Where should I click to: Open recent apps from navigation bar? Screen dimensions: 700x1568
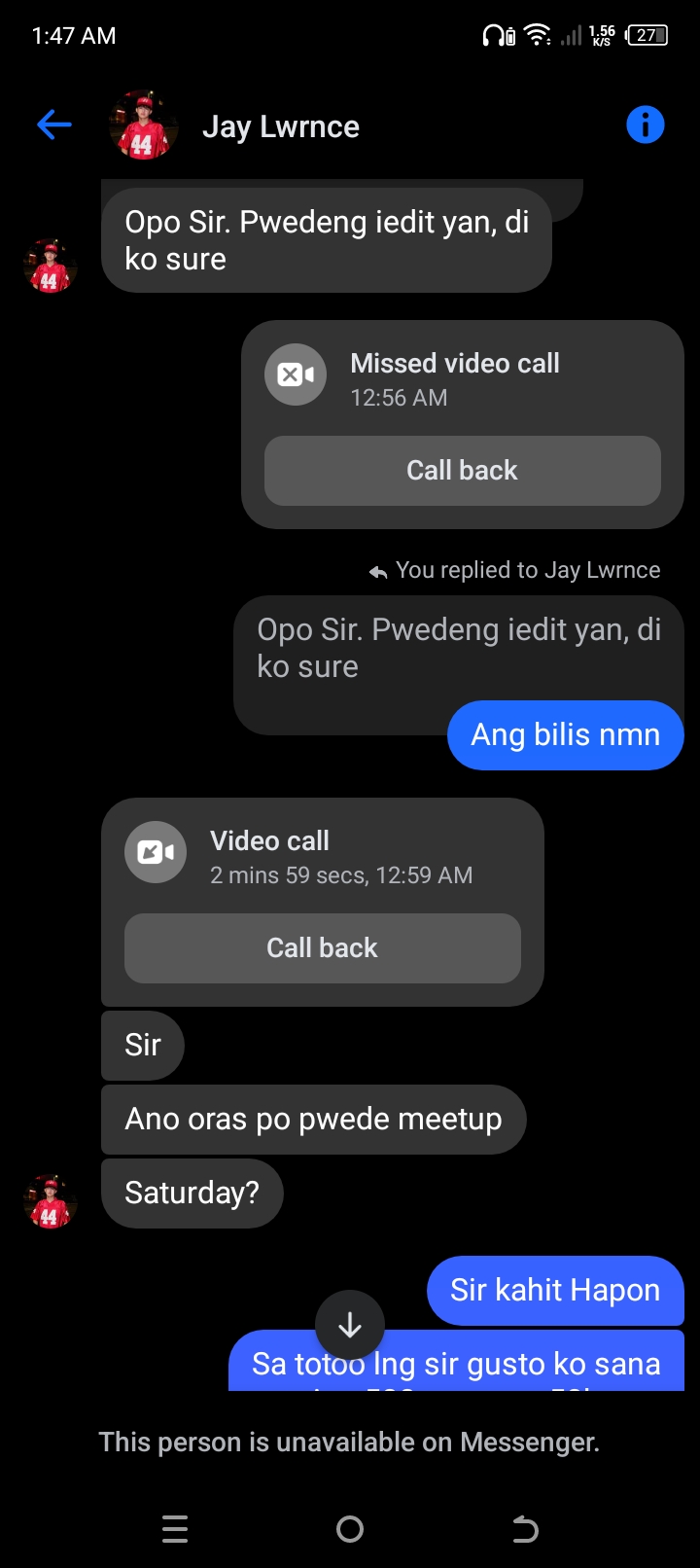coord(175,1529)
